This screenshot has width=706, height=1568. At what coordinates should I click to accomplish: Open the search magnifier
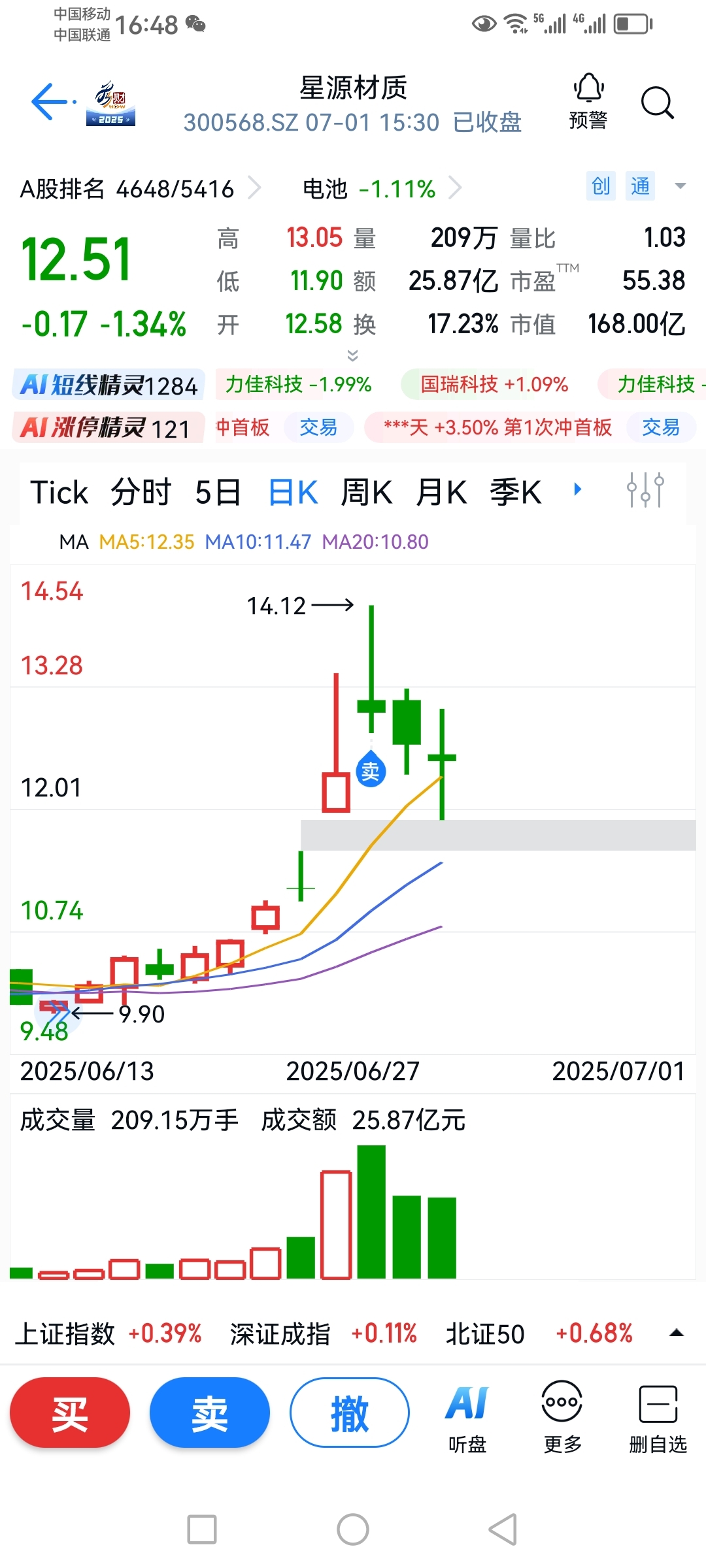click(657, 103)
